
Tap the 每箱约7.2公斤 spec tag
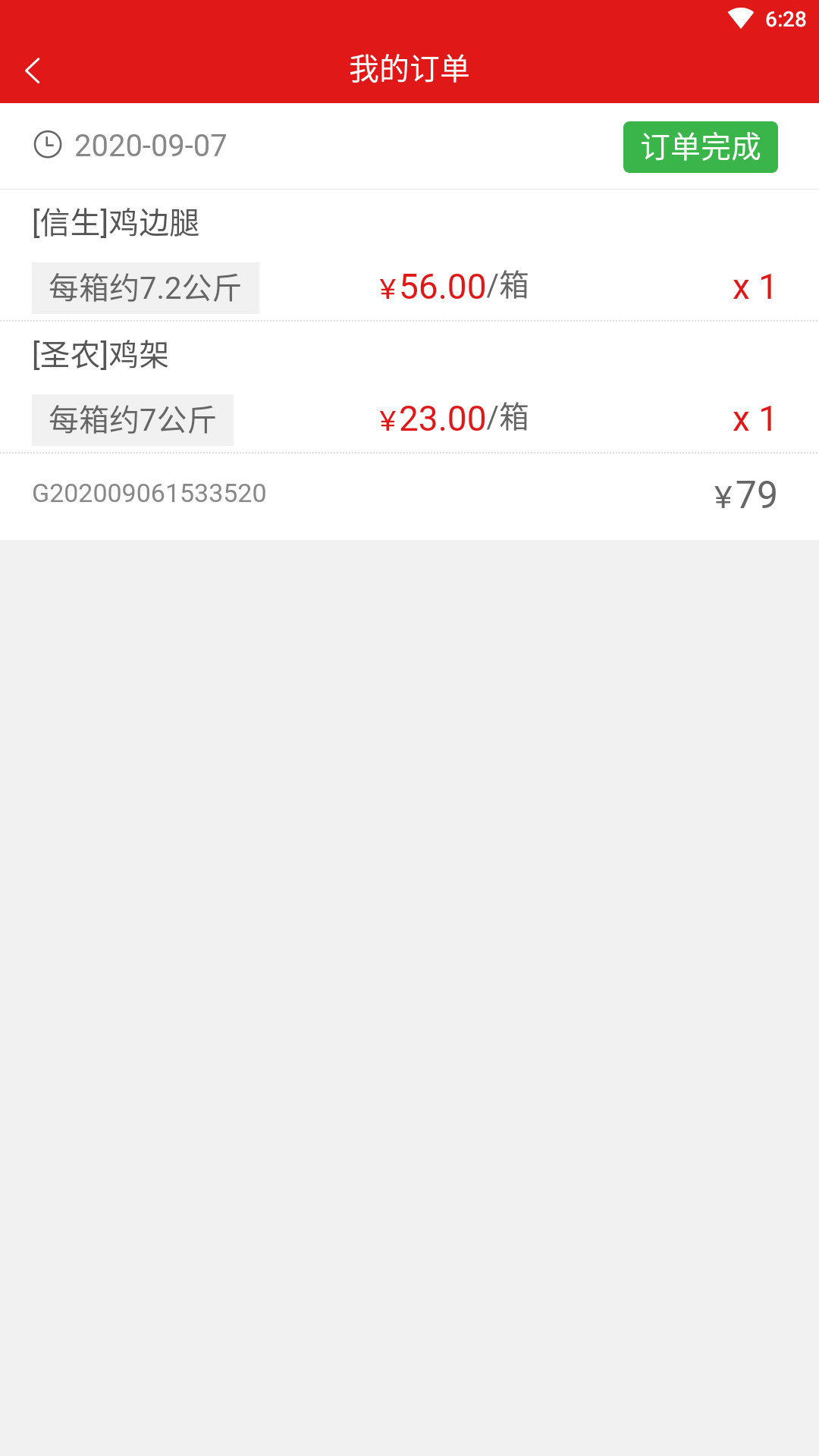[x=145, y=287]
